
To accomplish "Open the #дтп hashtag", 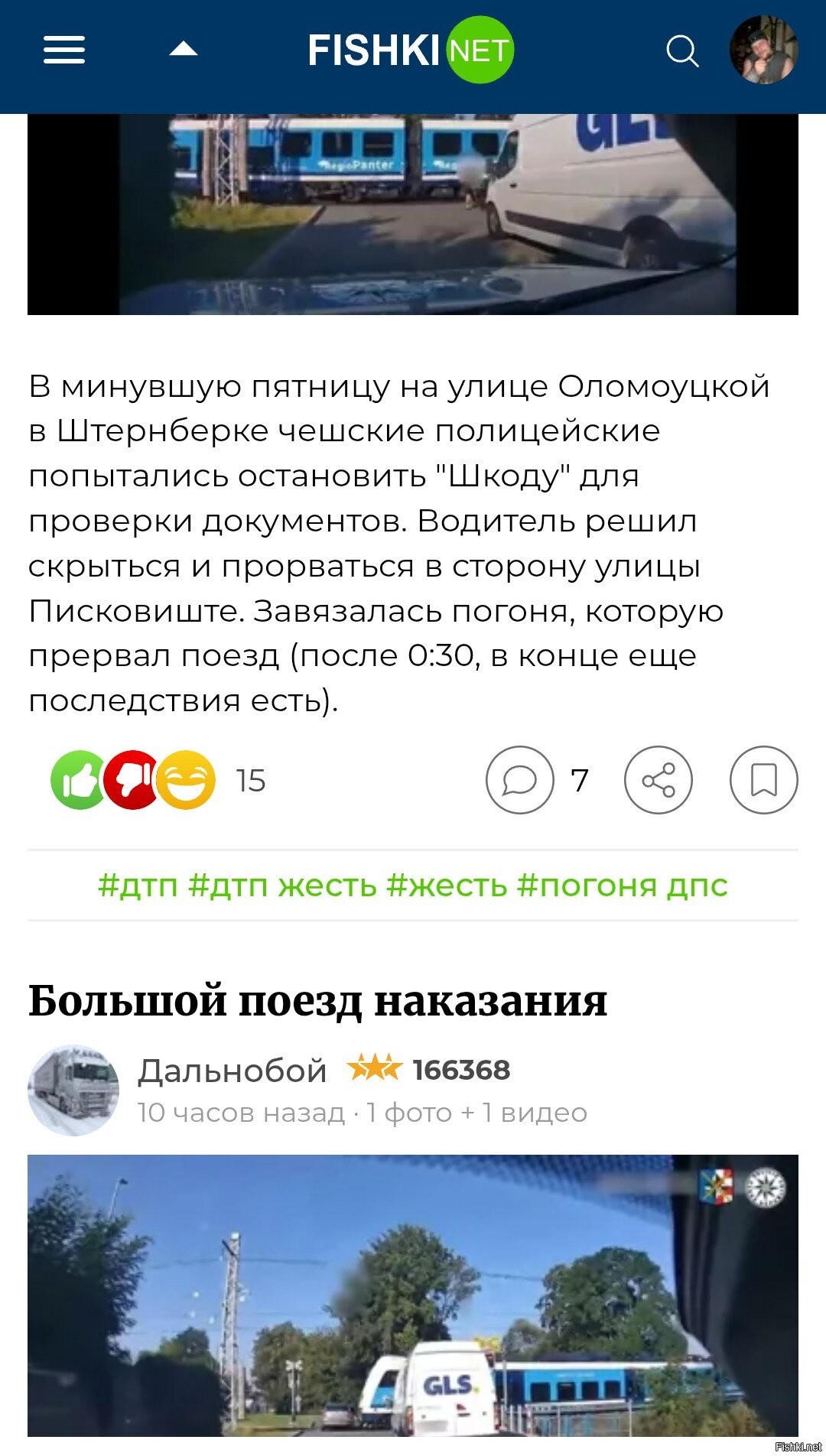I will click(x=138, y=886).
